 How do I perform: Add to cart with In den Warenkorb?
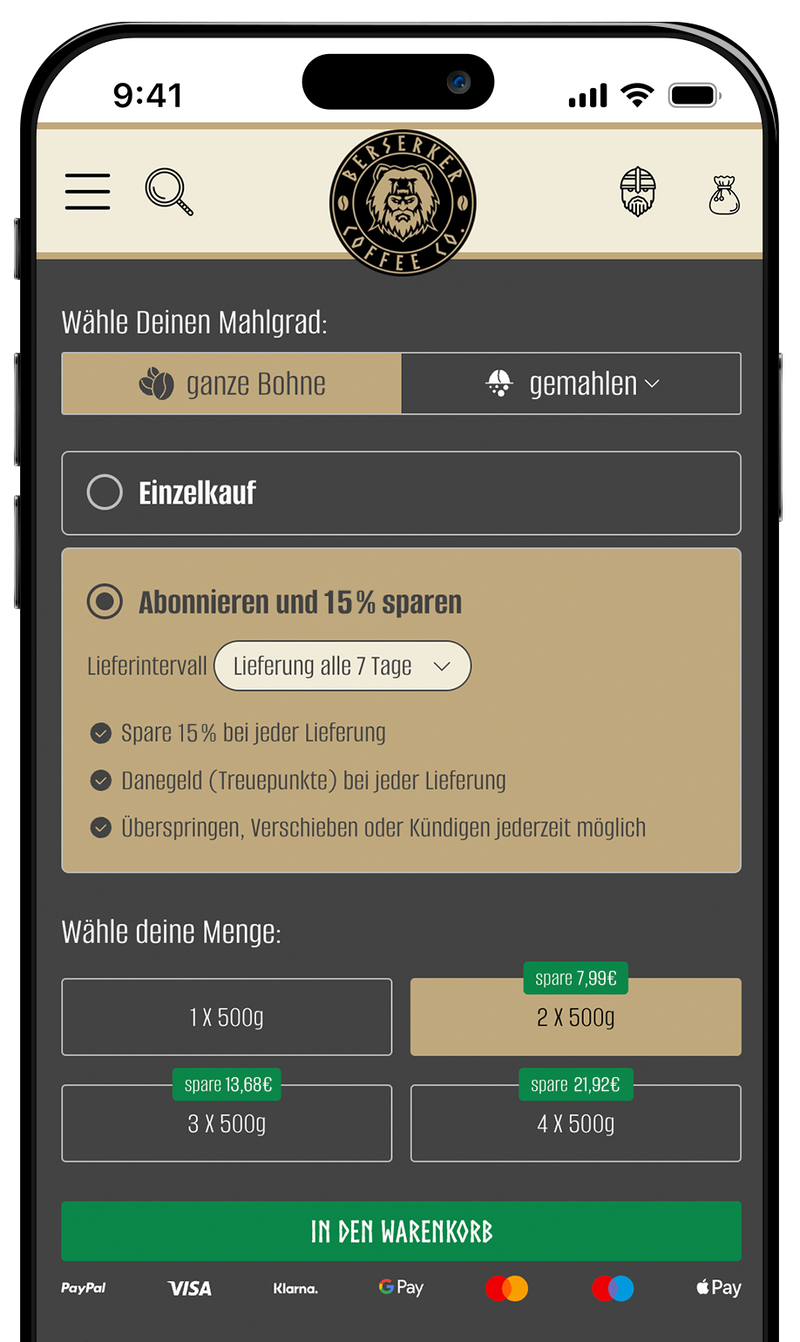[401, 1231]
